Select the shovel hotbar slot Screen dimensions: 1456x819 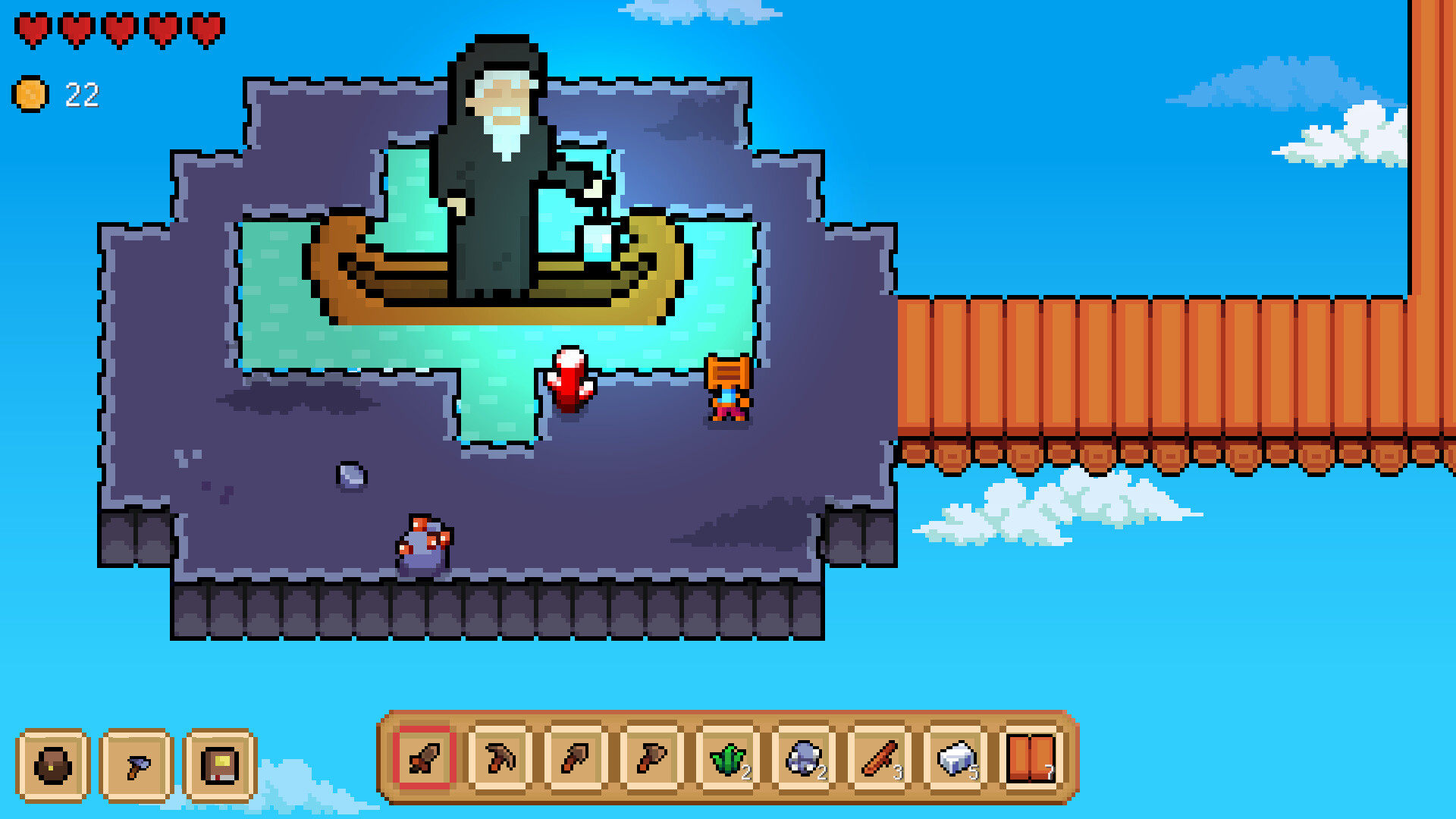tap(576, 757)
